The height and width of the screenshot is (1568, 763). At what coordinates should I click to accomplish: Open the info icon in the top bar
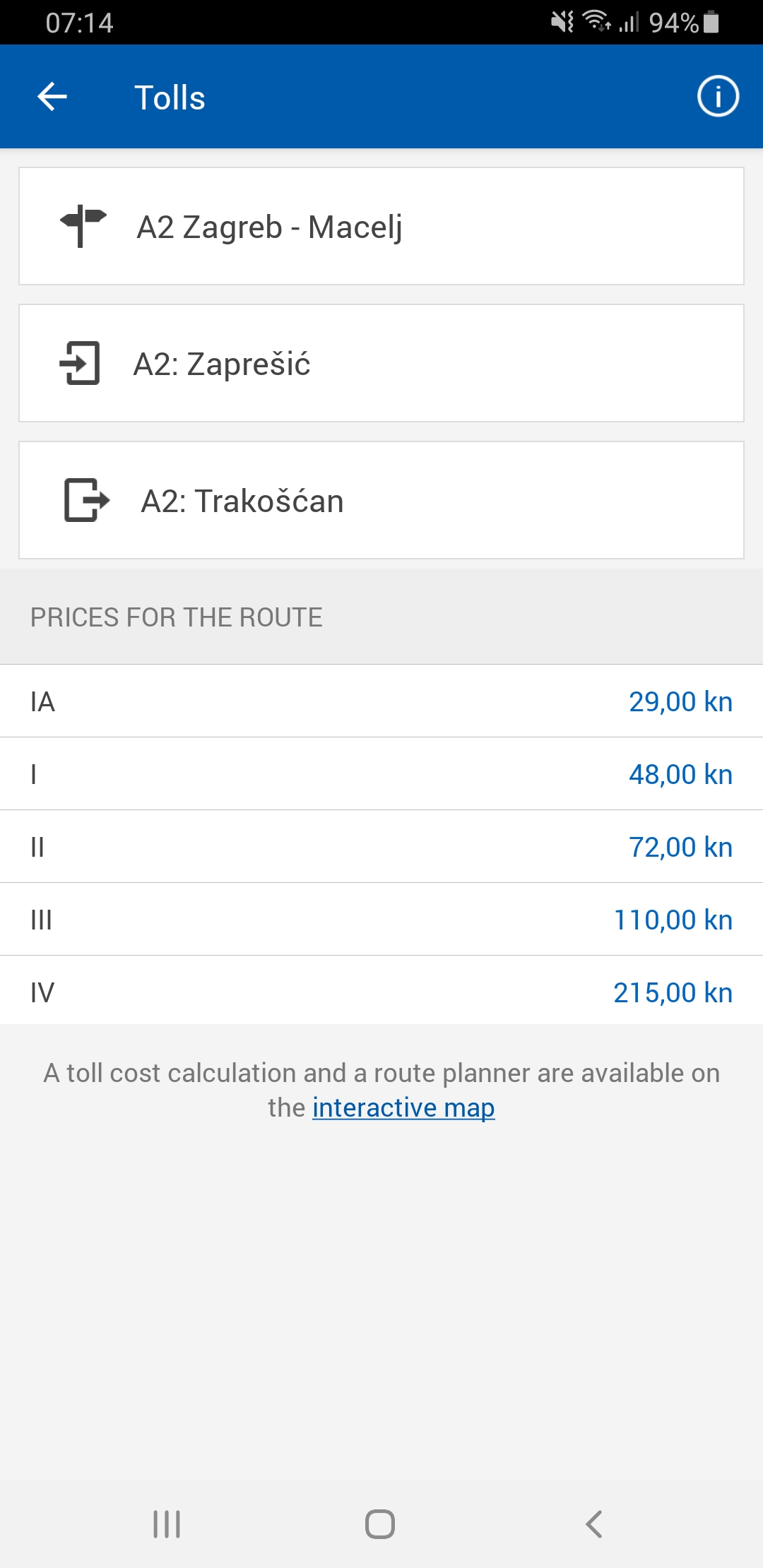point(716,96)
